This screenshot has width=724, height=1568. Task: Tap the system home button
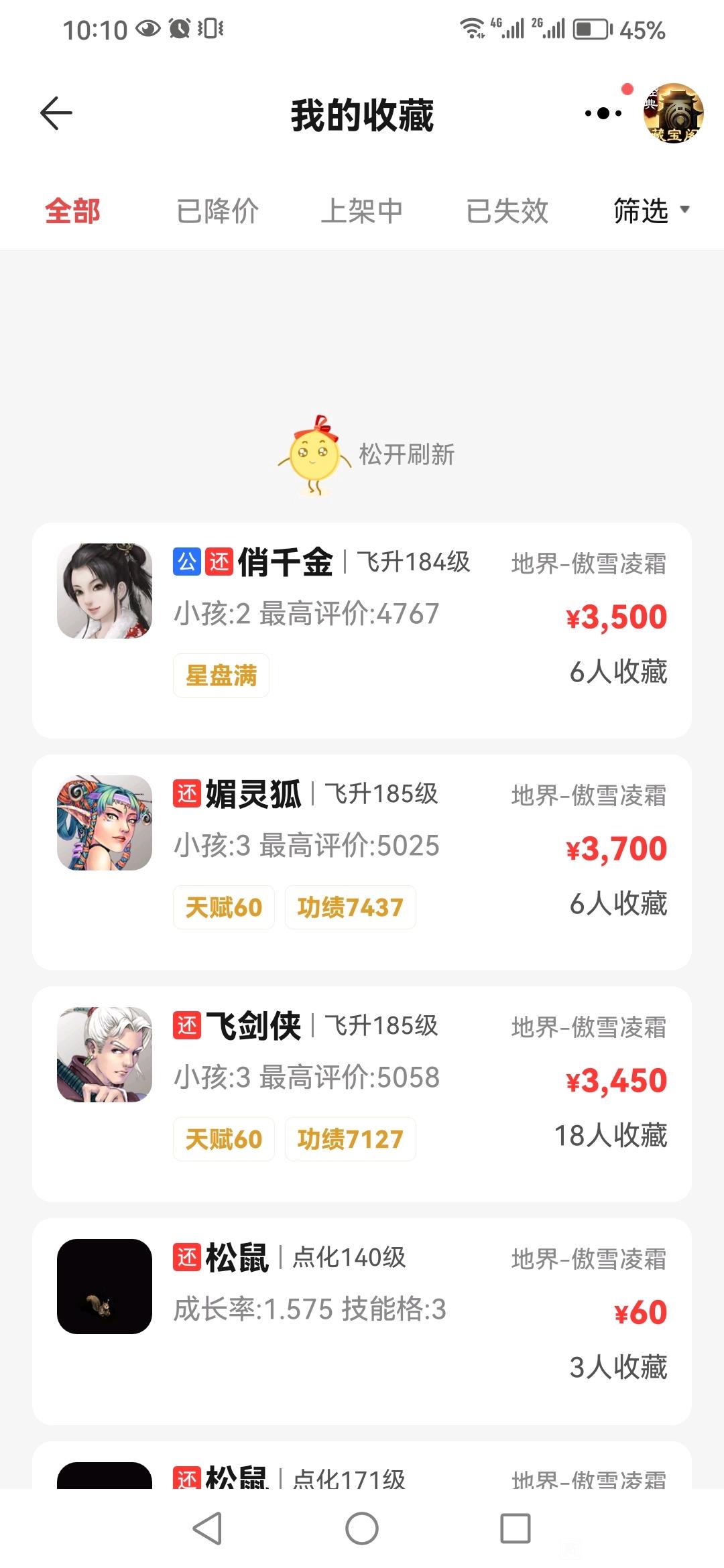(x=362, y=1528)
